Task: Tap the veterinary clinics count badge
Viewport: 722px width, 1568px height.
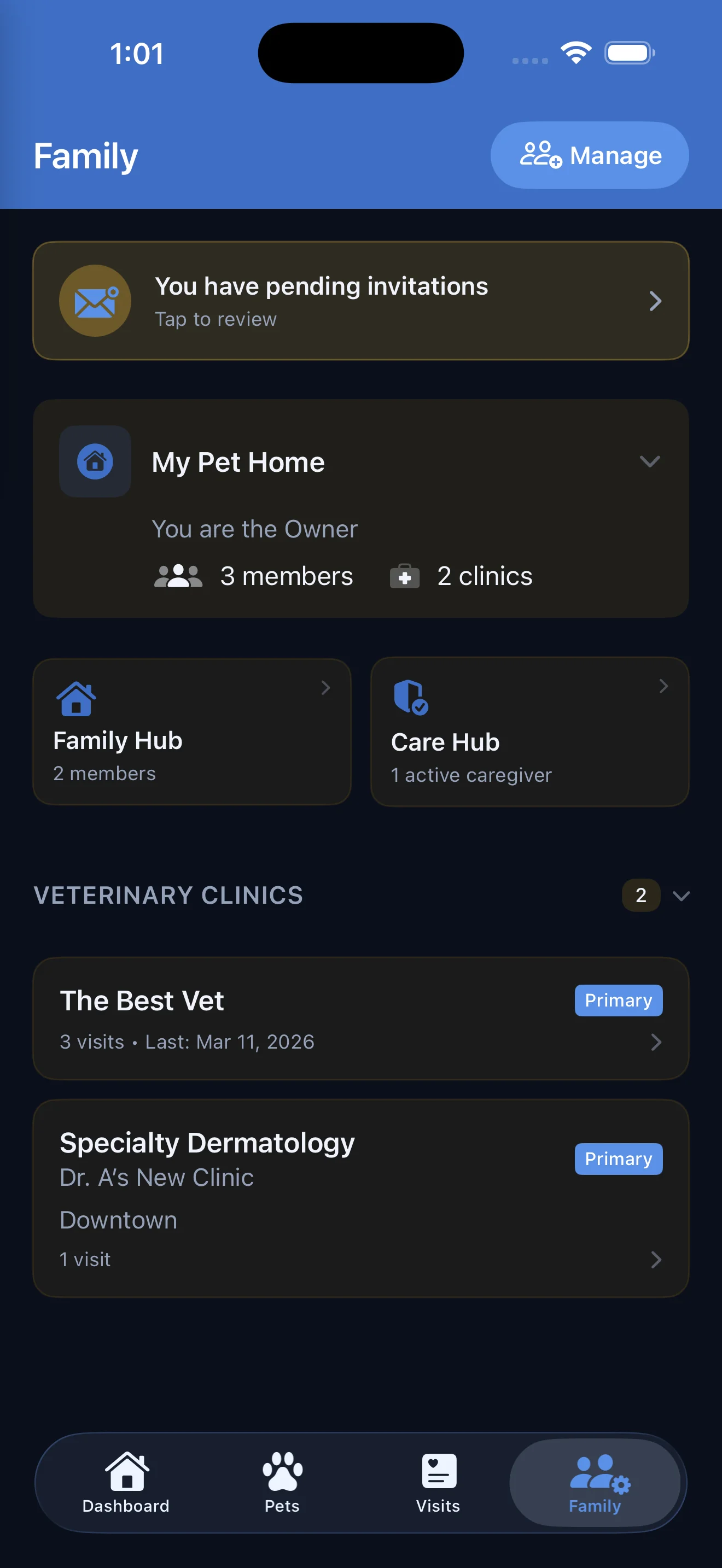Action: pyautogui.click(x=641, y=896)
